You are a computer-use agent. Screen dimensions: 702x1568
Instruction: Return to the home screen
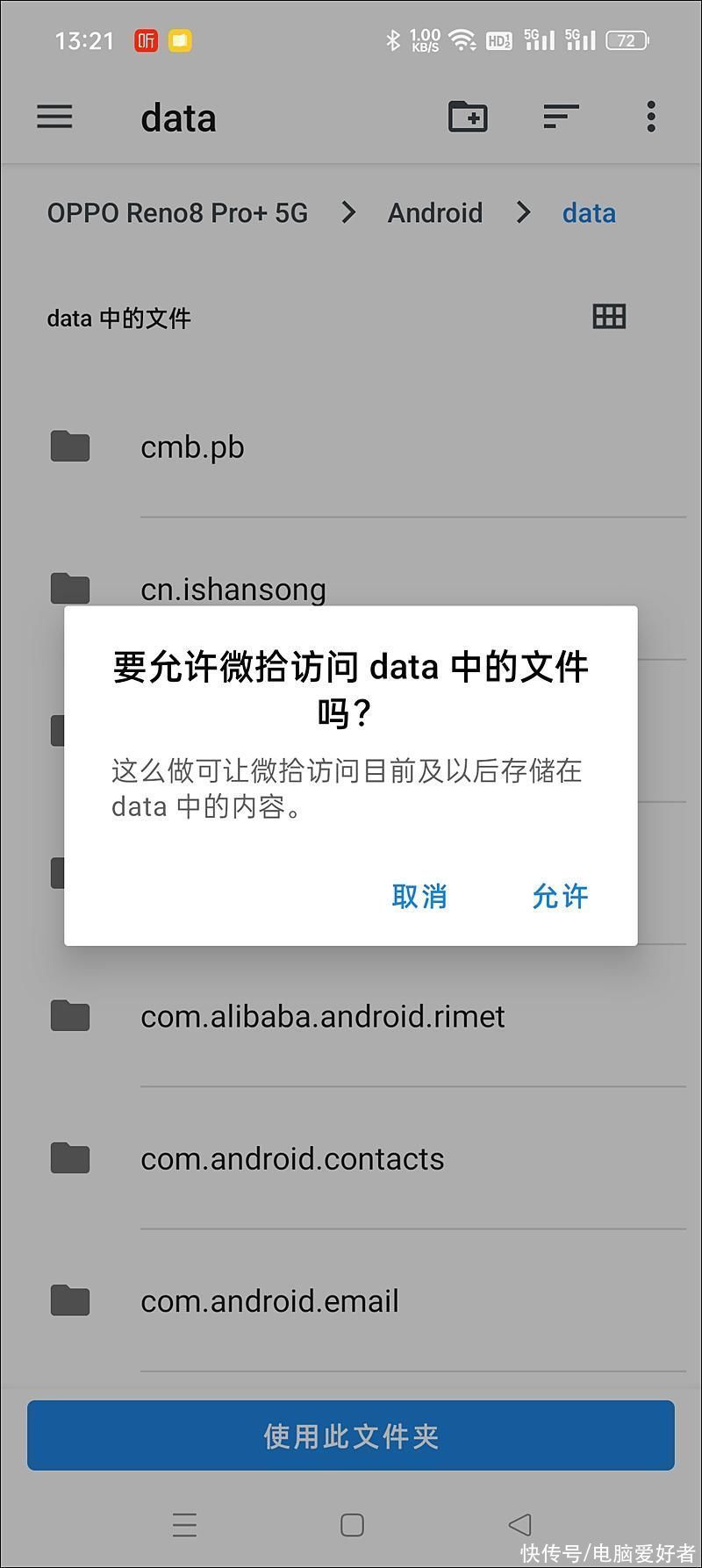[352, 1525]
